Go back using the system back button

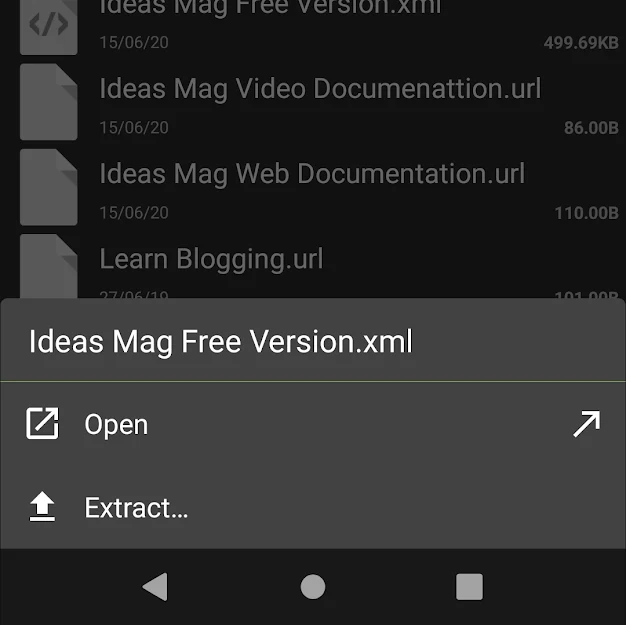tap(155, 587)
